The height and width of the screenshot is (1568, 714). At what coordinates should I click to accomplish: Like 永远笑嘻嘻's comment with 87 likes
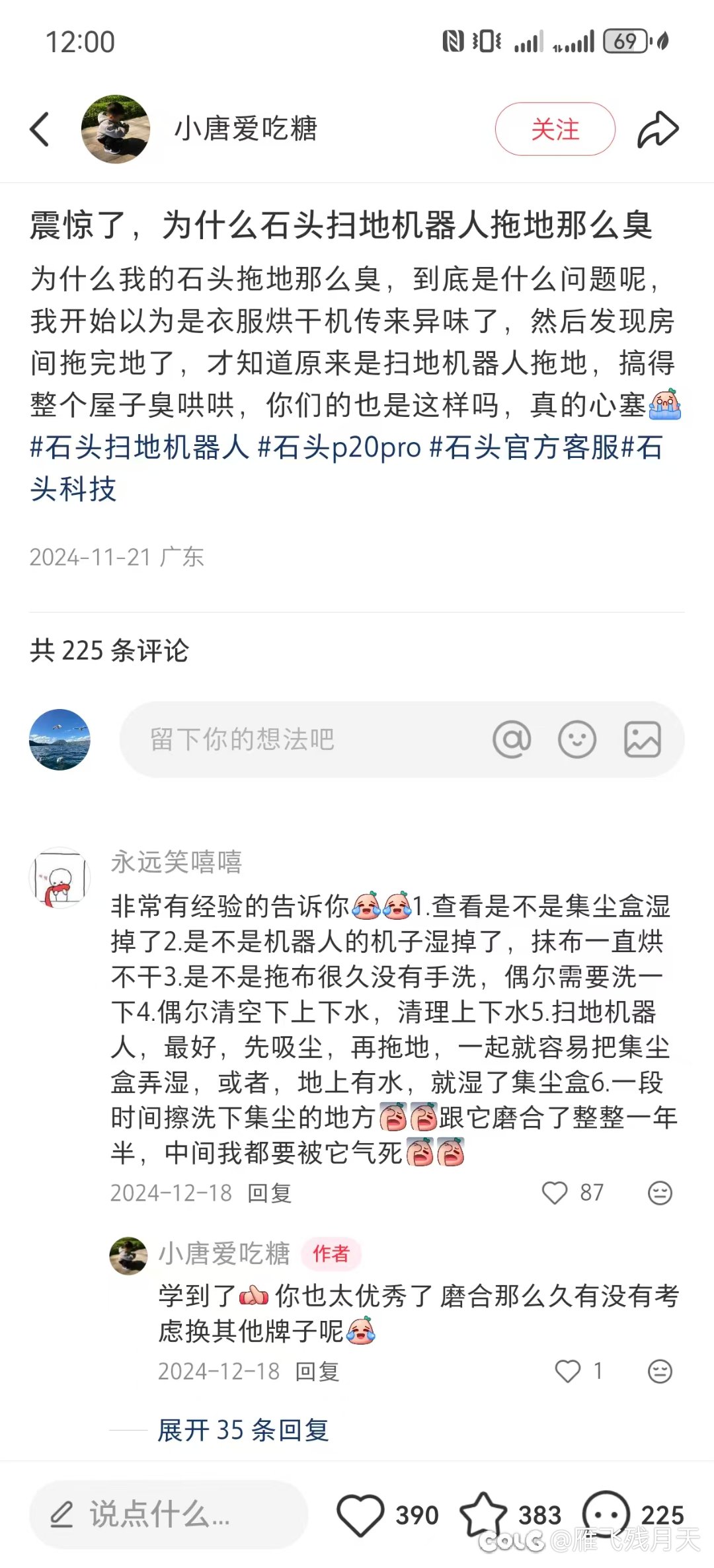pos(555,1193)
